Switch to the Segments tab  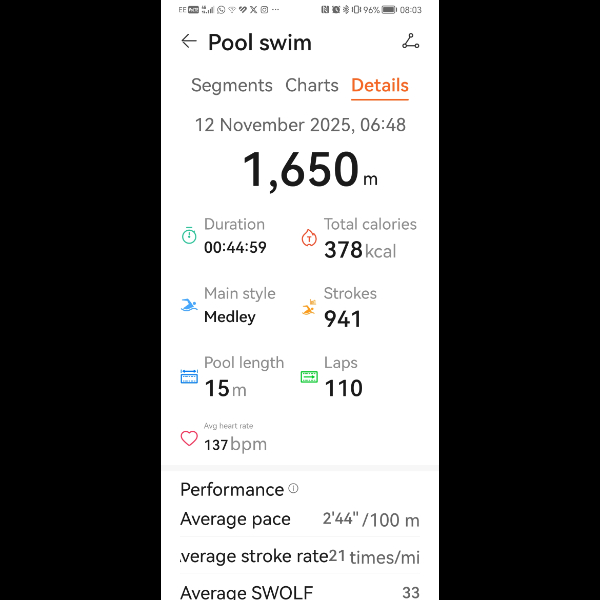[232, 86]
